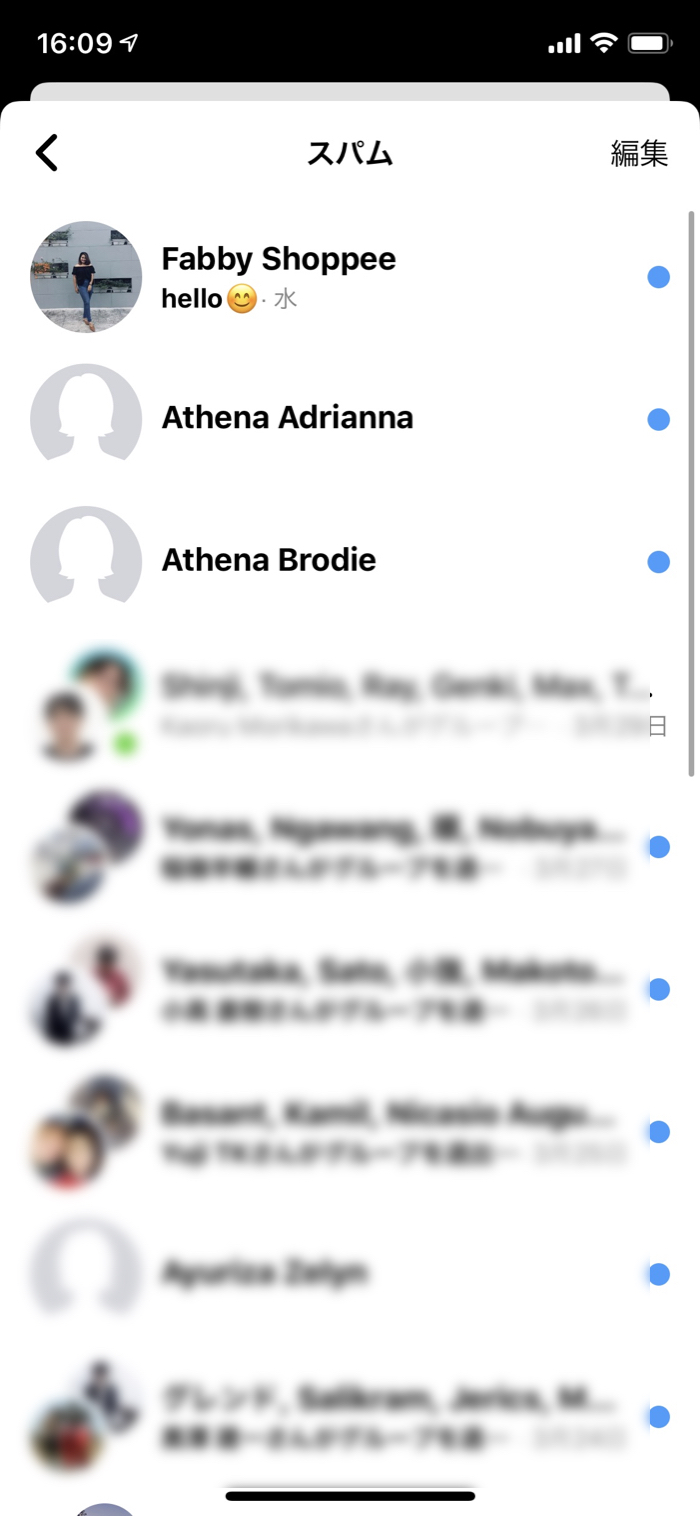Go back from the スパム list
This screenshot has height=1516, width=700.
(x=47, y=153)
